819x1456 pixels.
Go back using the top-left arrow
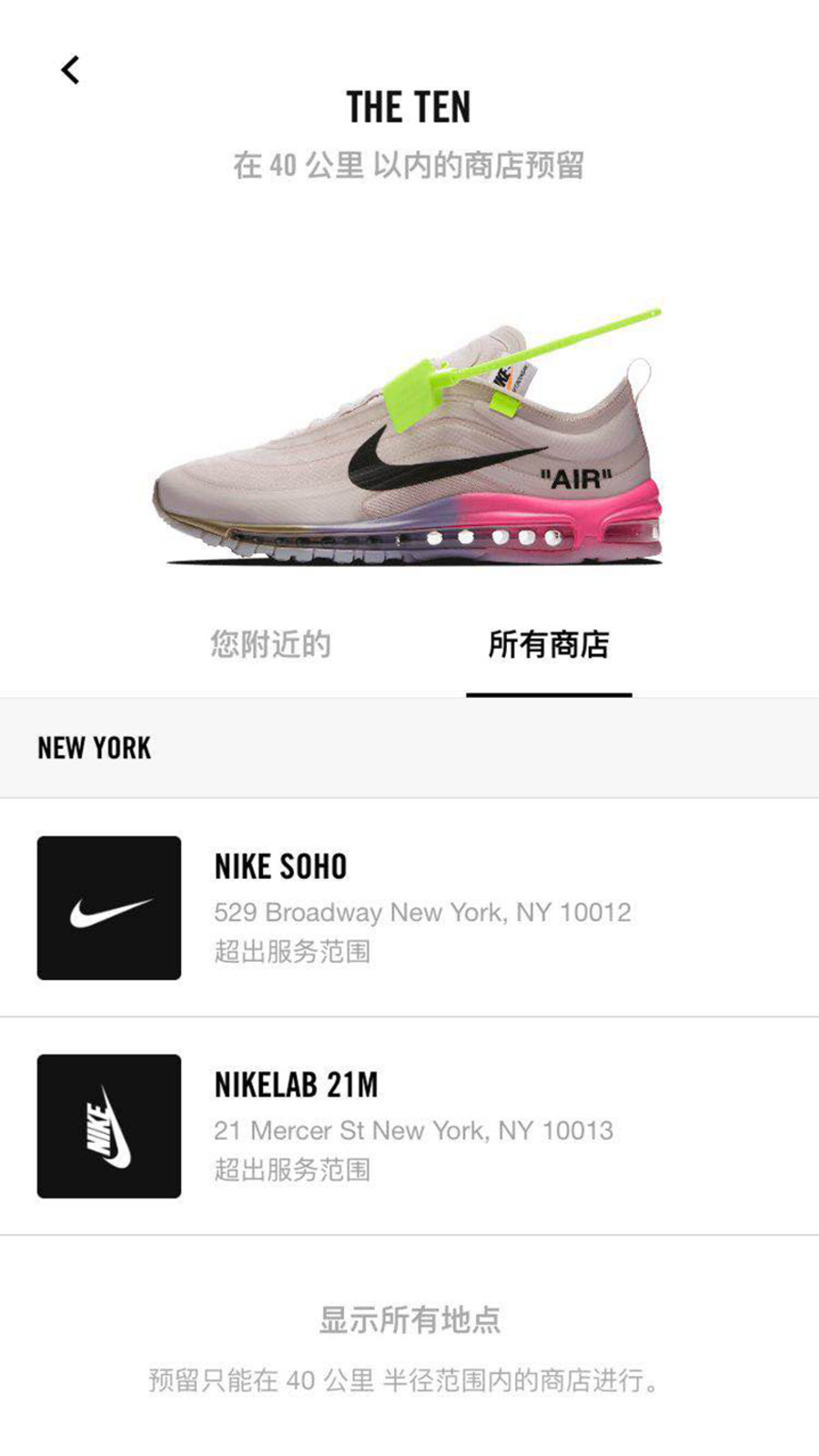(x=70, y=70)
